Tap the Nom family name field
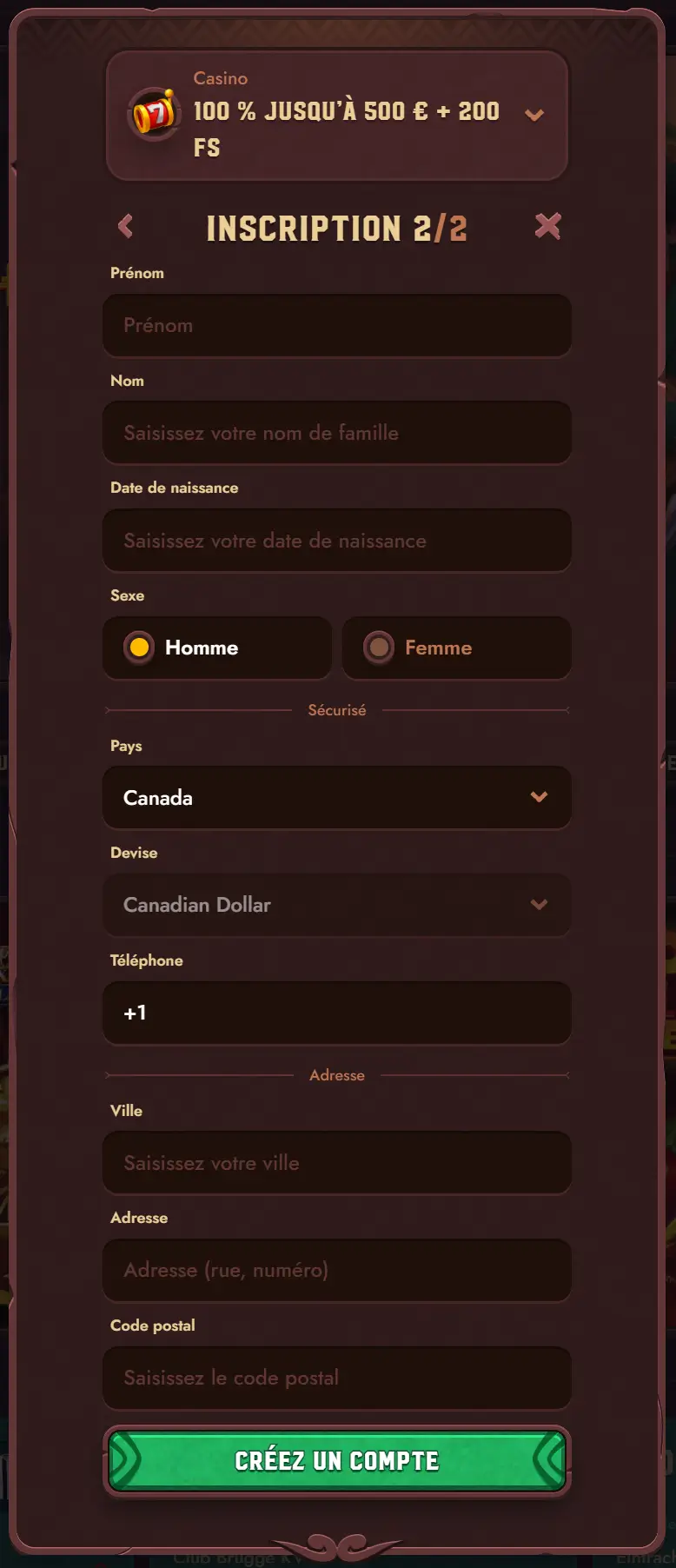 pyautogui.click(x=337, y=433)
